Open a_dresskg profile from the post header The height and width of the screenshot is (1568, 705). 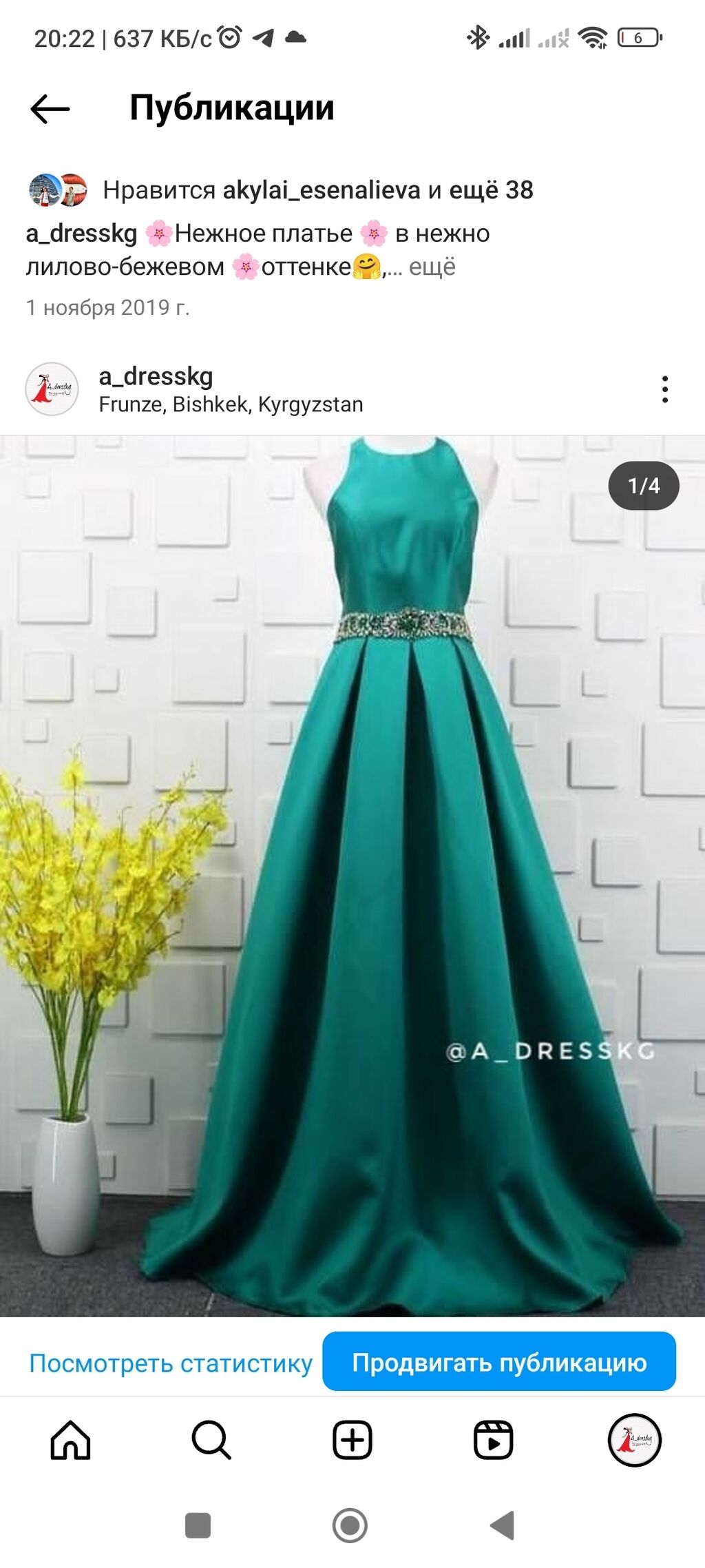pyautogui.click(x=156, y=376)
